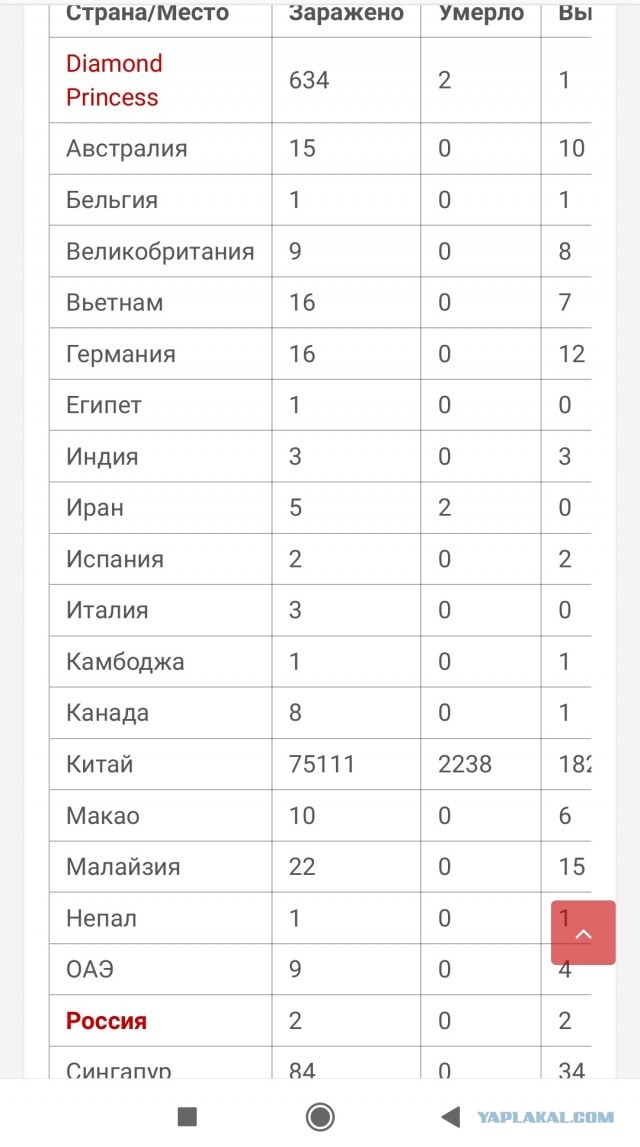Tap the red scroll-to-top button

[x=583, y=933]
